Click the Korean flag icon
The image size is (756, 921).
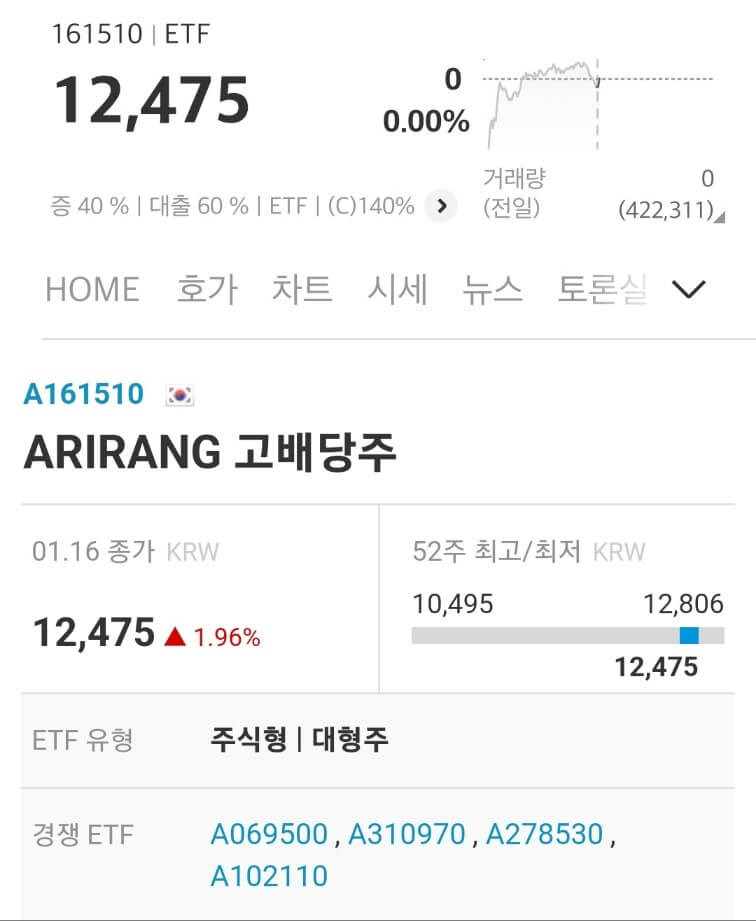pyautogui.click(x=178, y=395)
